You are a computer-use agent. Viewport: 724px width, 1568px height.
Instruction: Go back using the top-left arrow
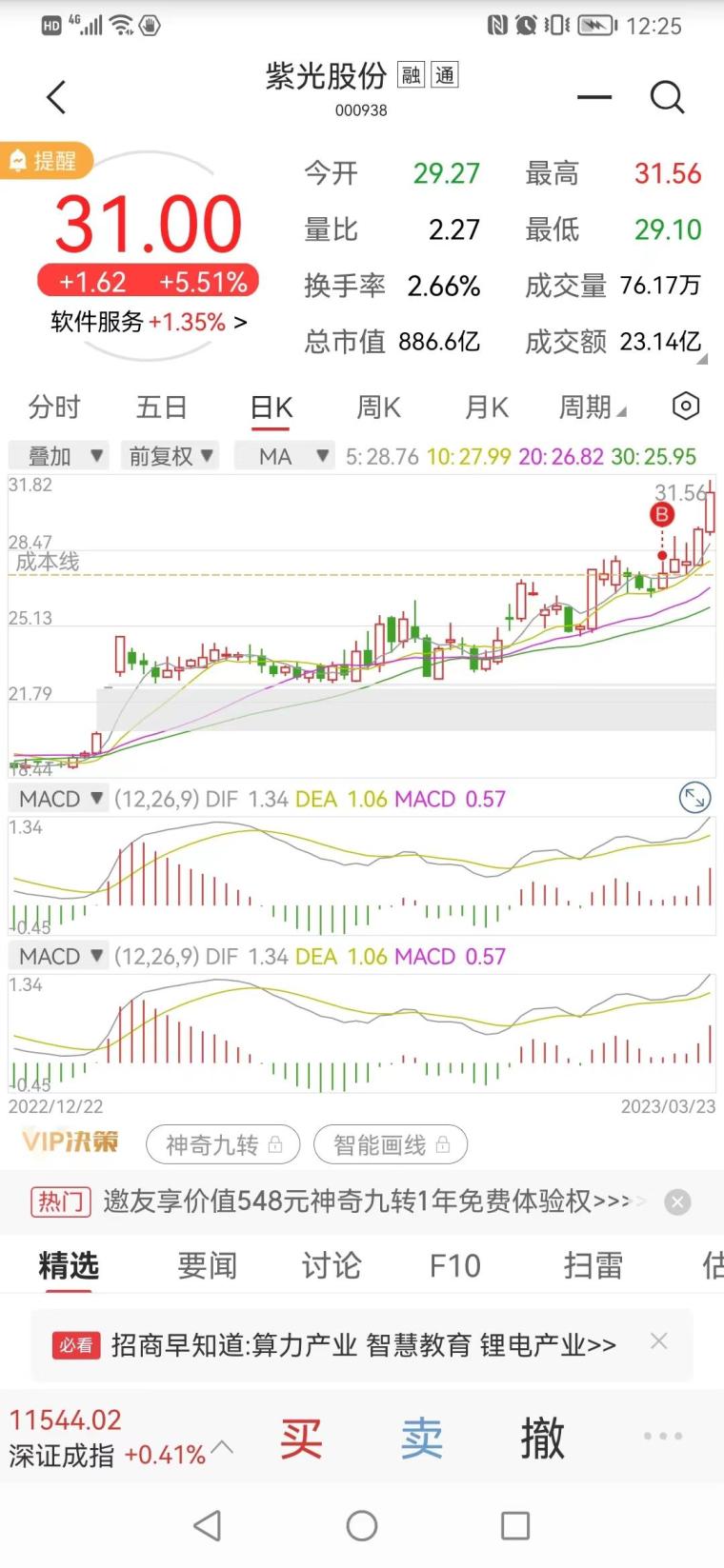[x=56, y=96]
